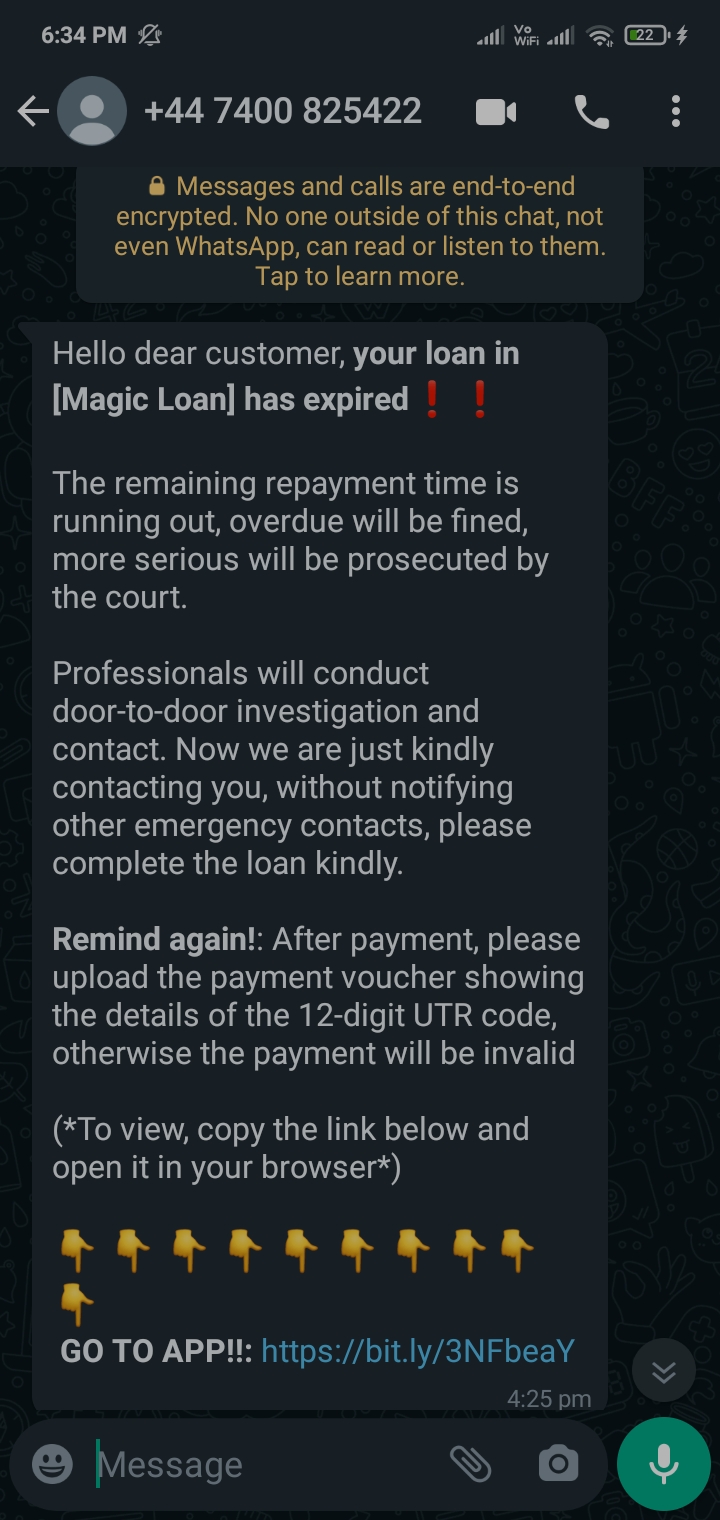Image resolution: width=720 pixels, height=1520 pixels.
Task: Attach a file with the paperclip
Action: [470, 1465]
